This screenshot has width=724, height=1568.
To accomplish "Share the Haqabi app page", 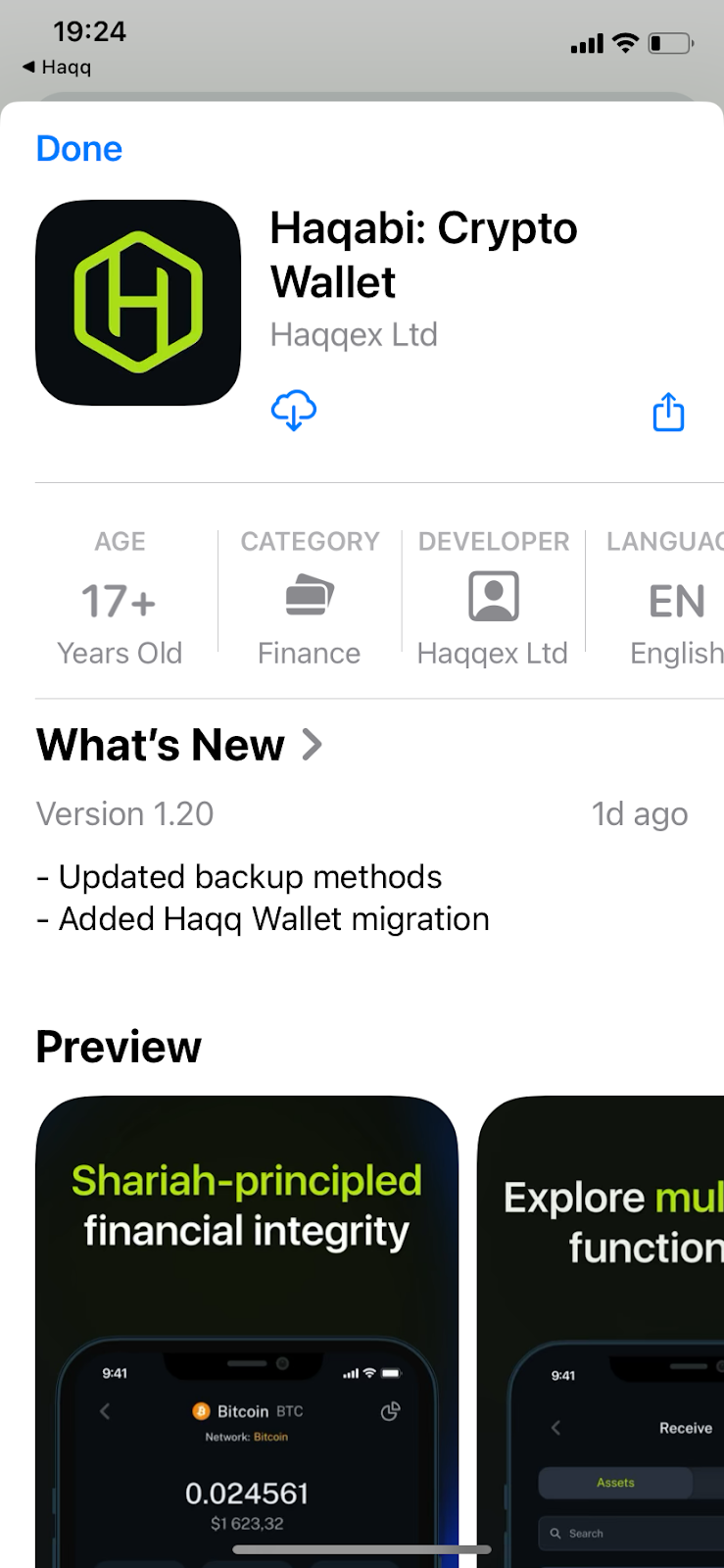I will pos(669,412).
